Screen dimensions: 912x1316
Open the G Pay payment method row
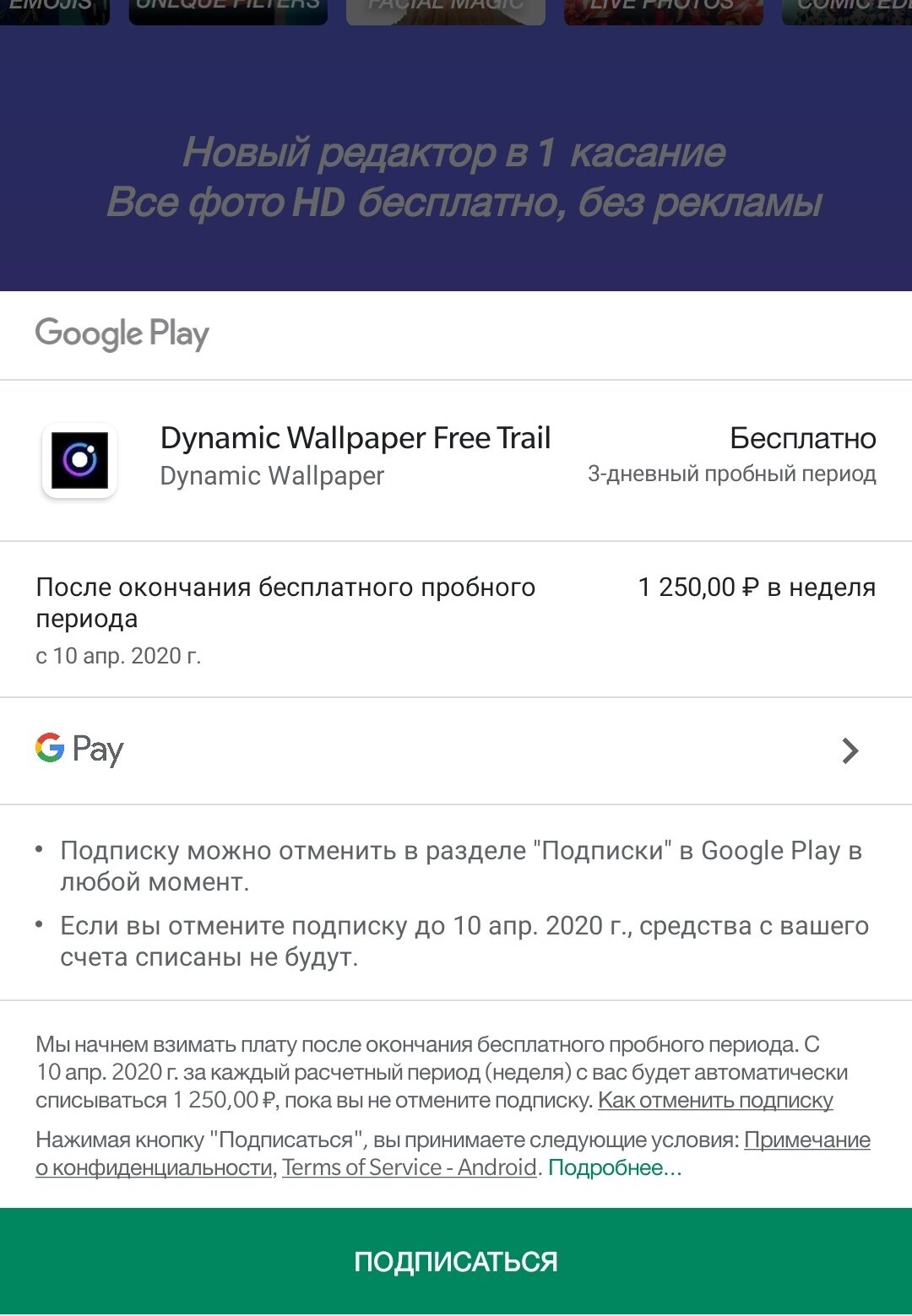click(x=456, y=750)
